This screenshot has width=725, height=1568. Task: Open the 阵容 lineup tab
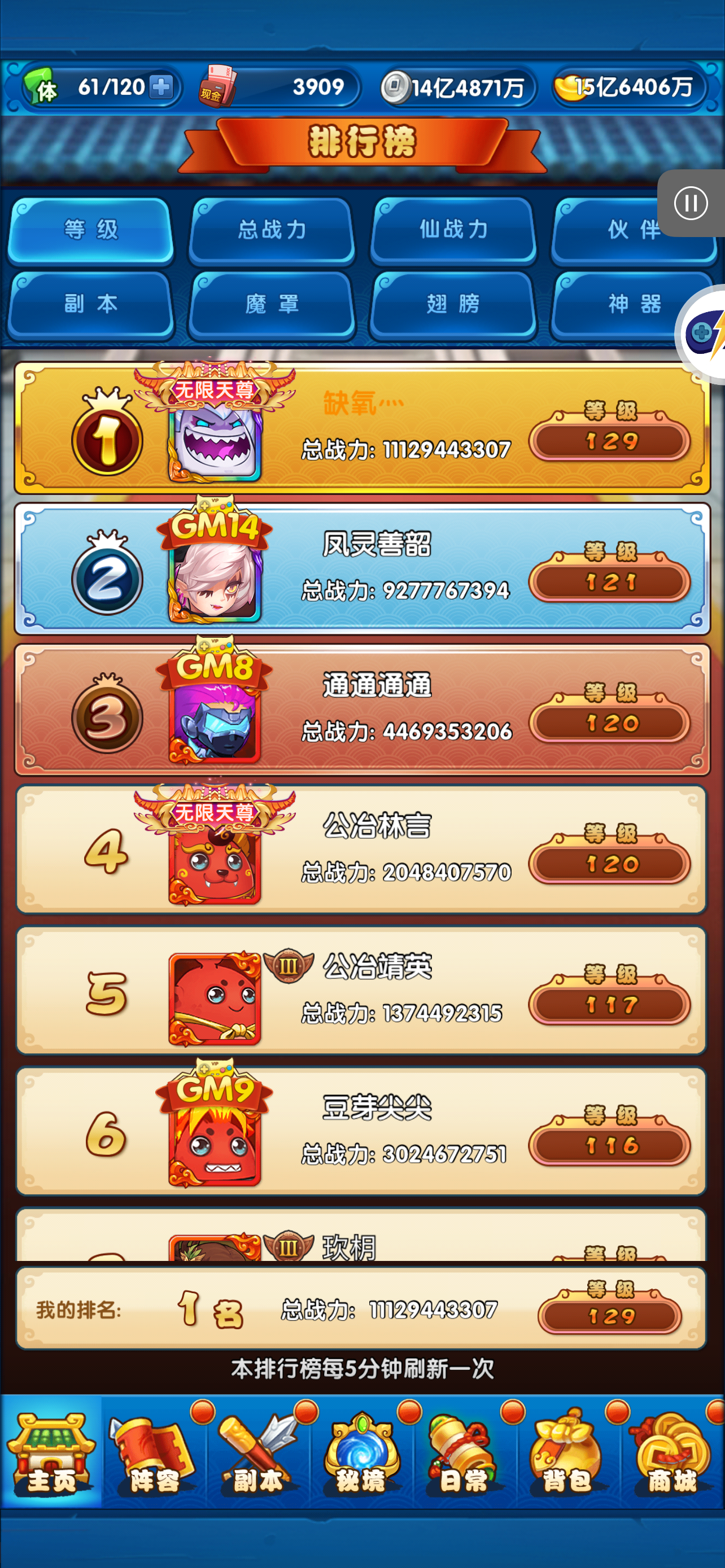tap(154, 1453)
